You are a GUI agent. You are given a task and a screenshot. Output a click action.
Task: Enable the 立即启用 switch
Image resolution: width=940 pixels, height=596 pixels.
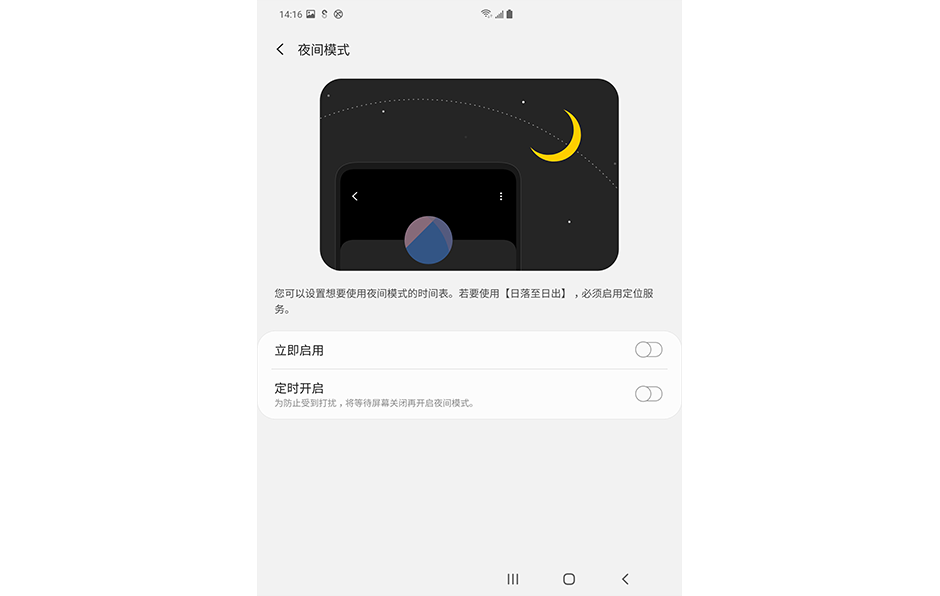[648, 350]
